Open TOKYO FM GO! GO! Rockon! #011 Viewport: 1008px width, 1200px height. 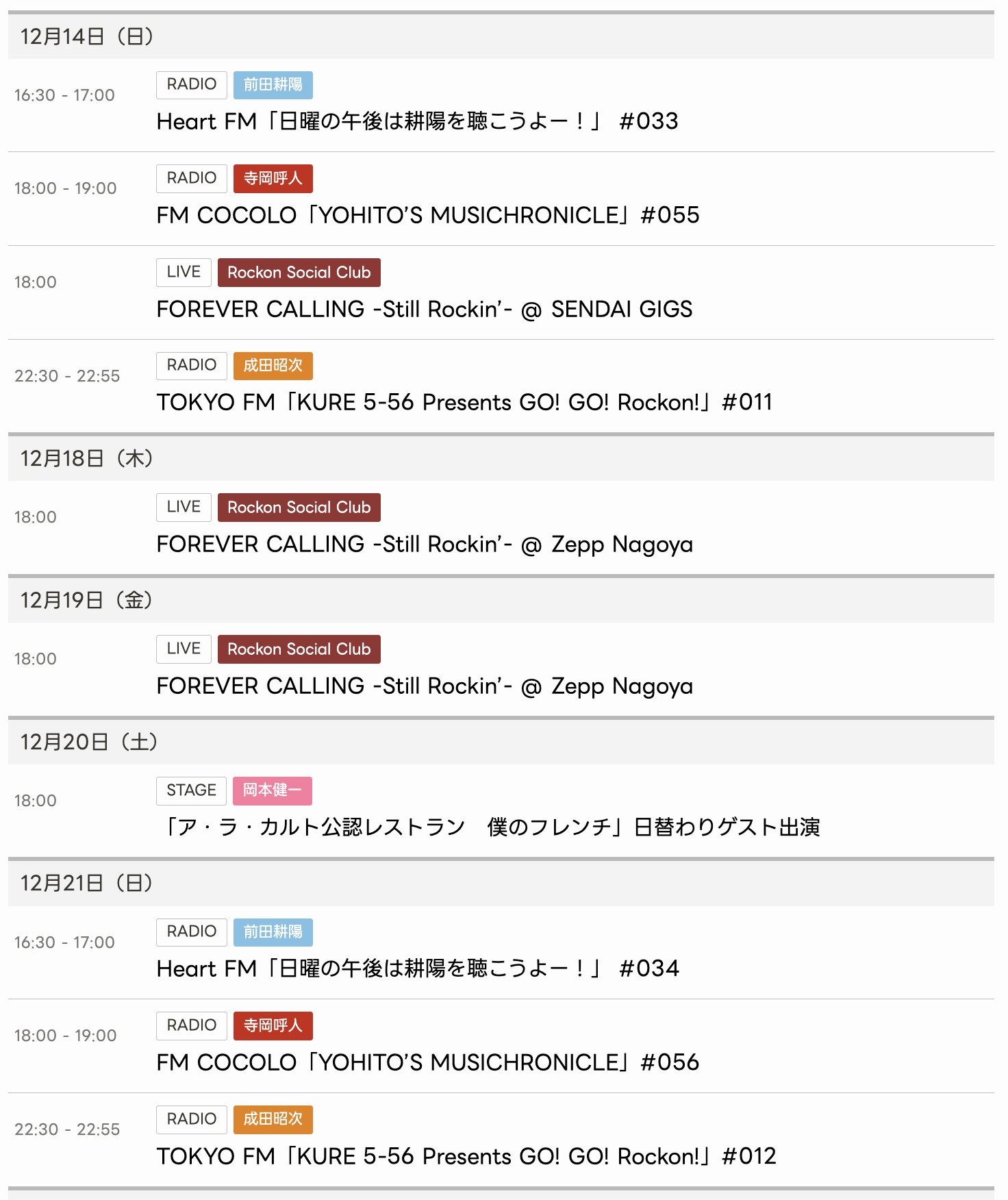click(x=464, y=402)
